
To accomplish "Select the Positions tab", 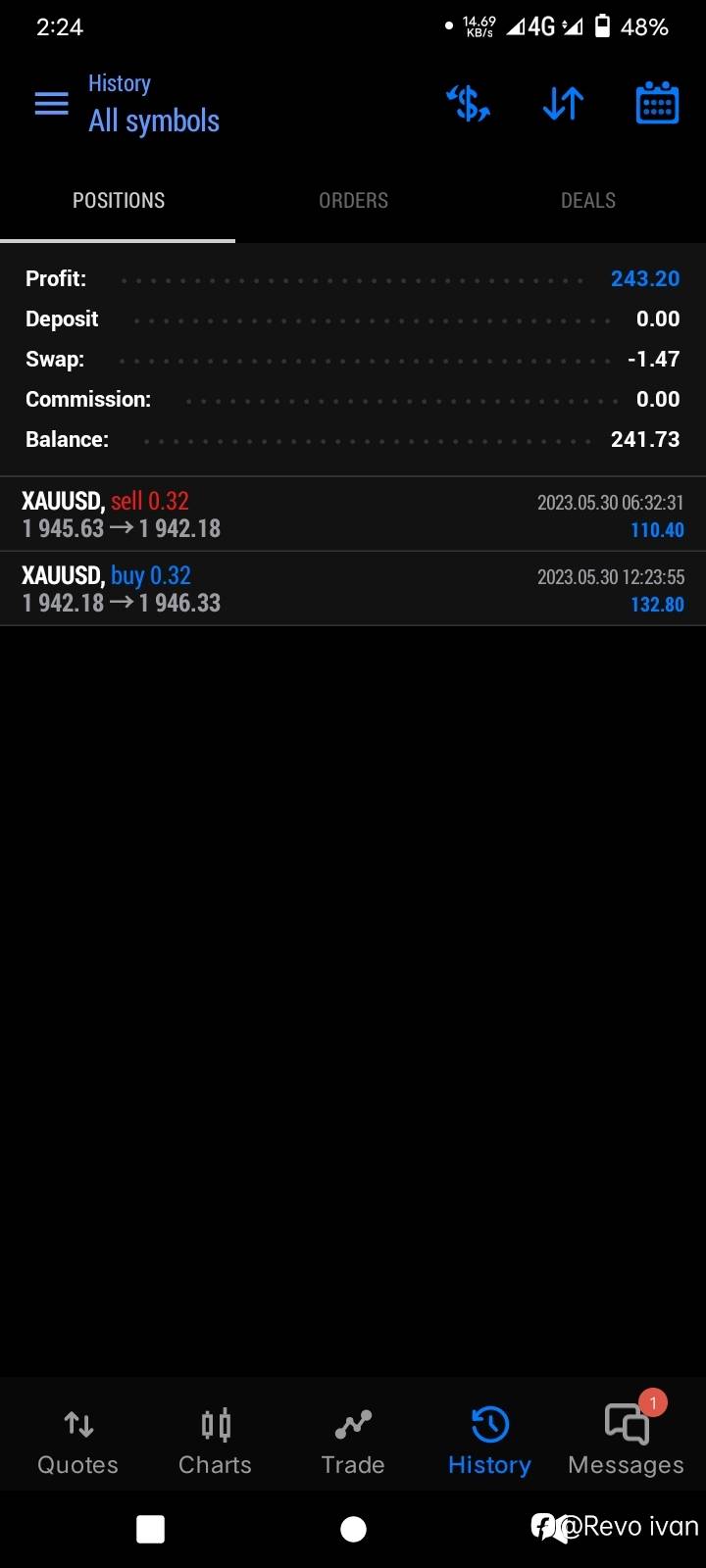I will pyautogui.click(x=118, y=200).
